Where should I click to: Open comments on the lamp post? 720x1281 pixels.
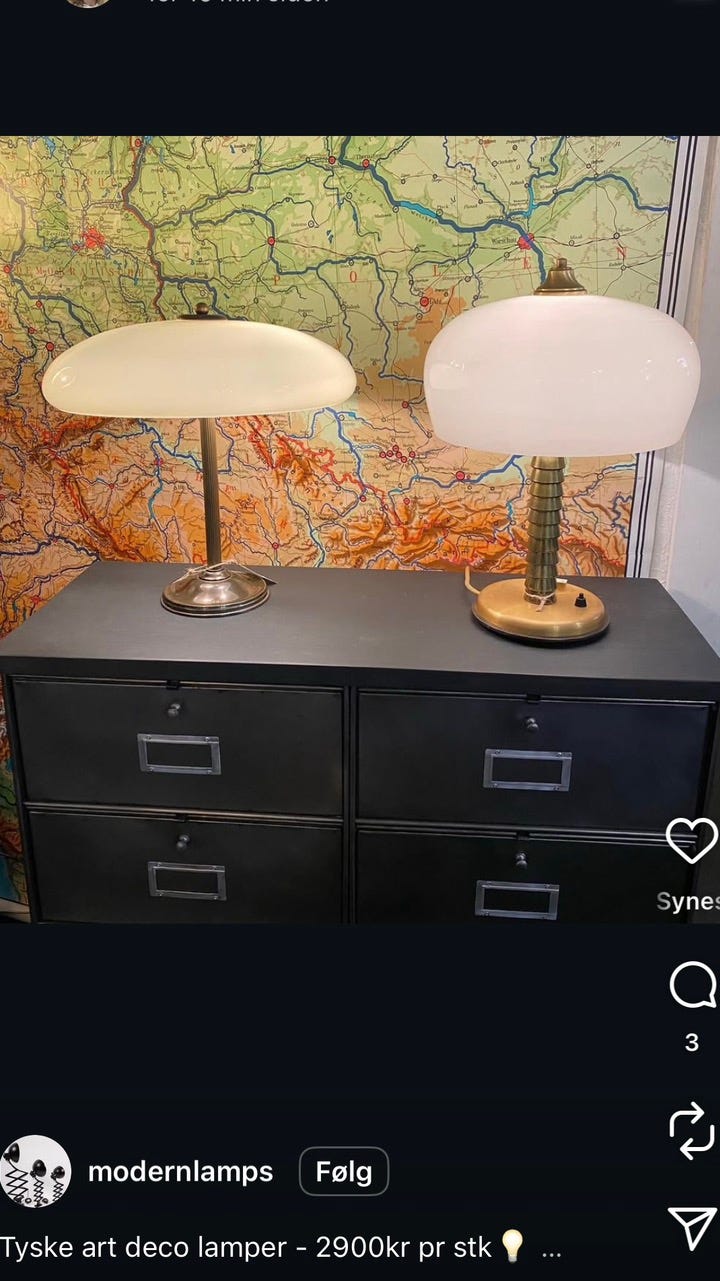coord(692,986)
